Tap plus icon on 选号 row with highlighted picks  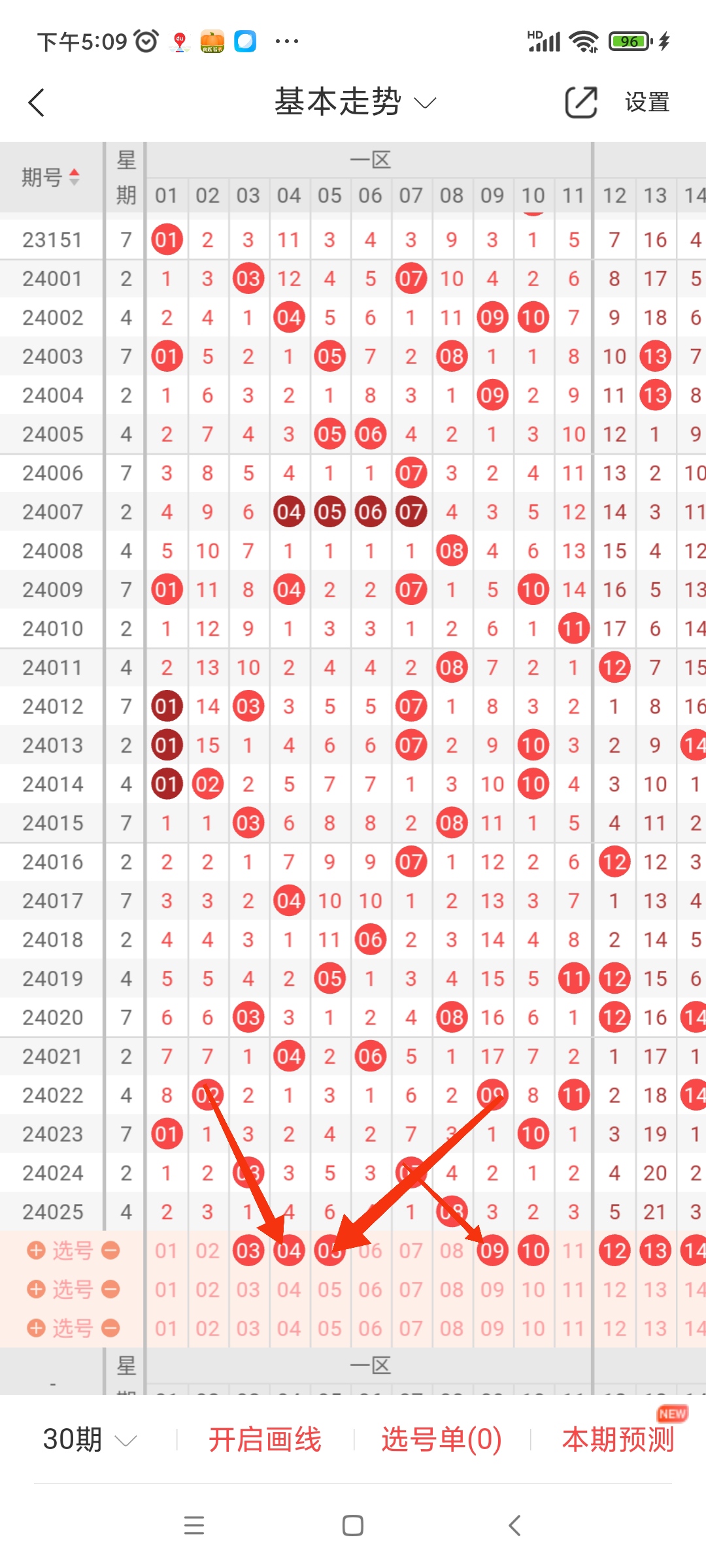36,1250
